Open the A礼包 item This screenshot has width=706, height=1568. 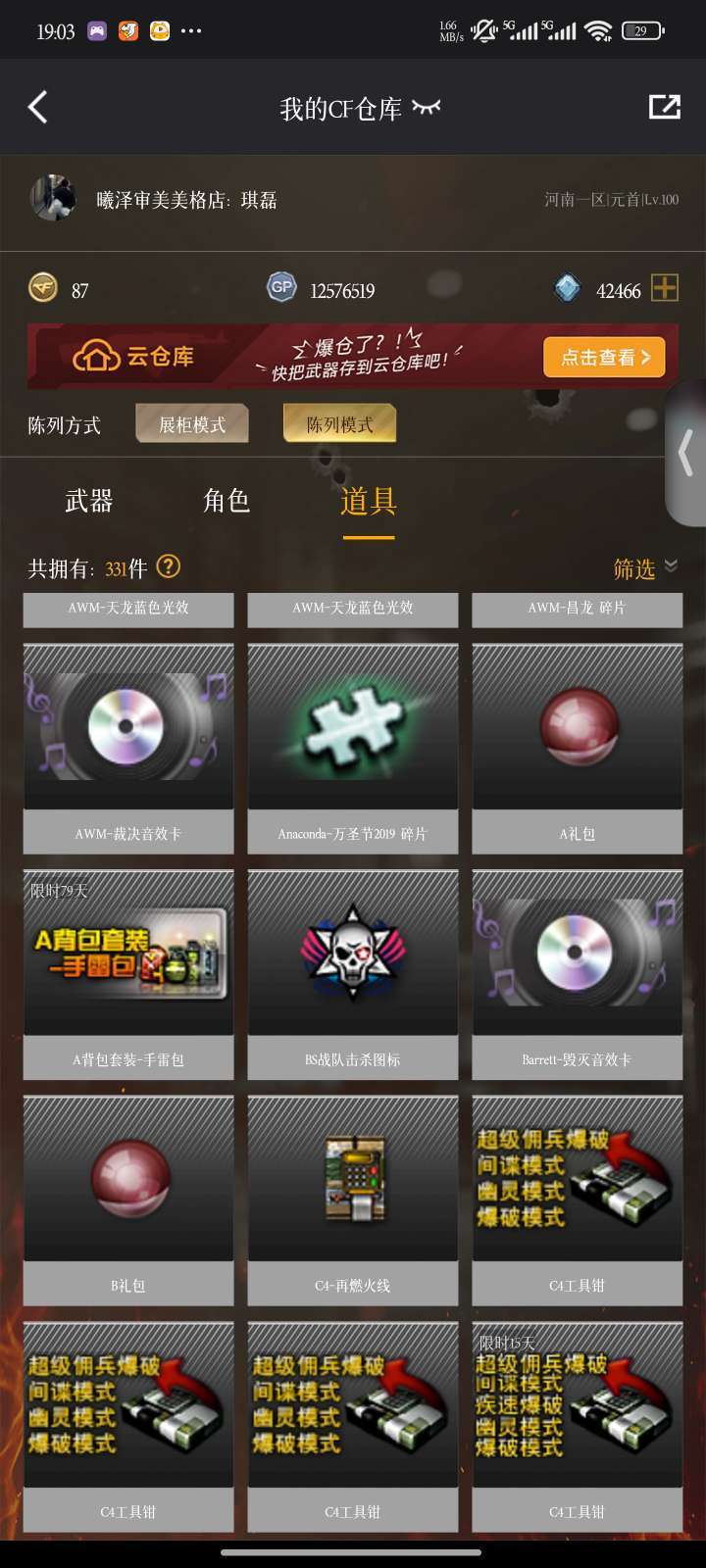click(578, 748)
